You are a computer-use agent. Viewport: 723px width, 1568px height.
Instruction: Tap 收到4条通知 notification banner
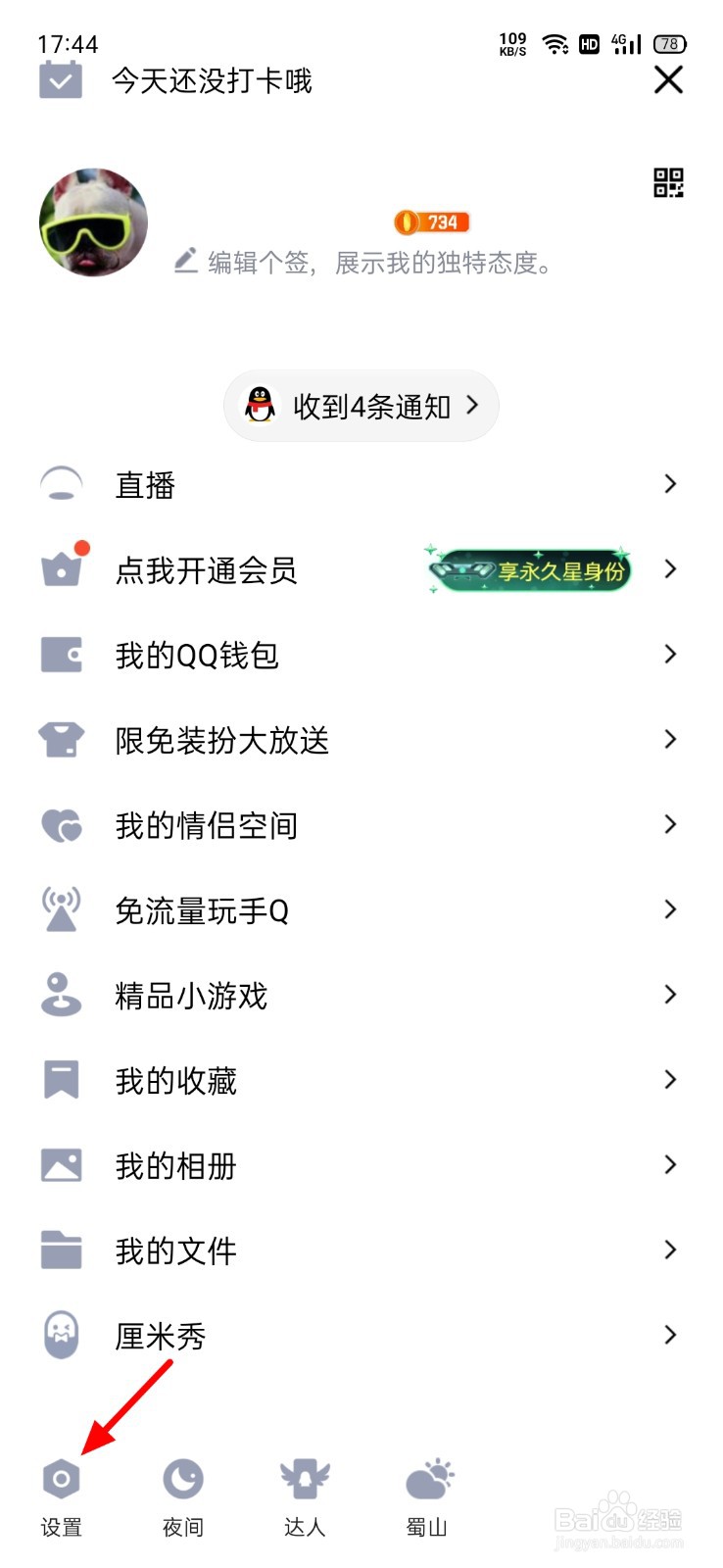tap(360, 406)
